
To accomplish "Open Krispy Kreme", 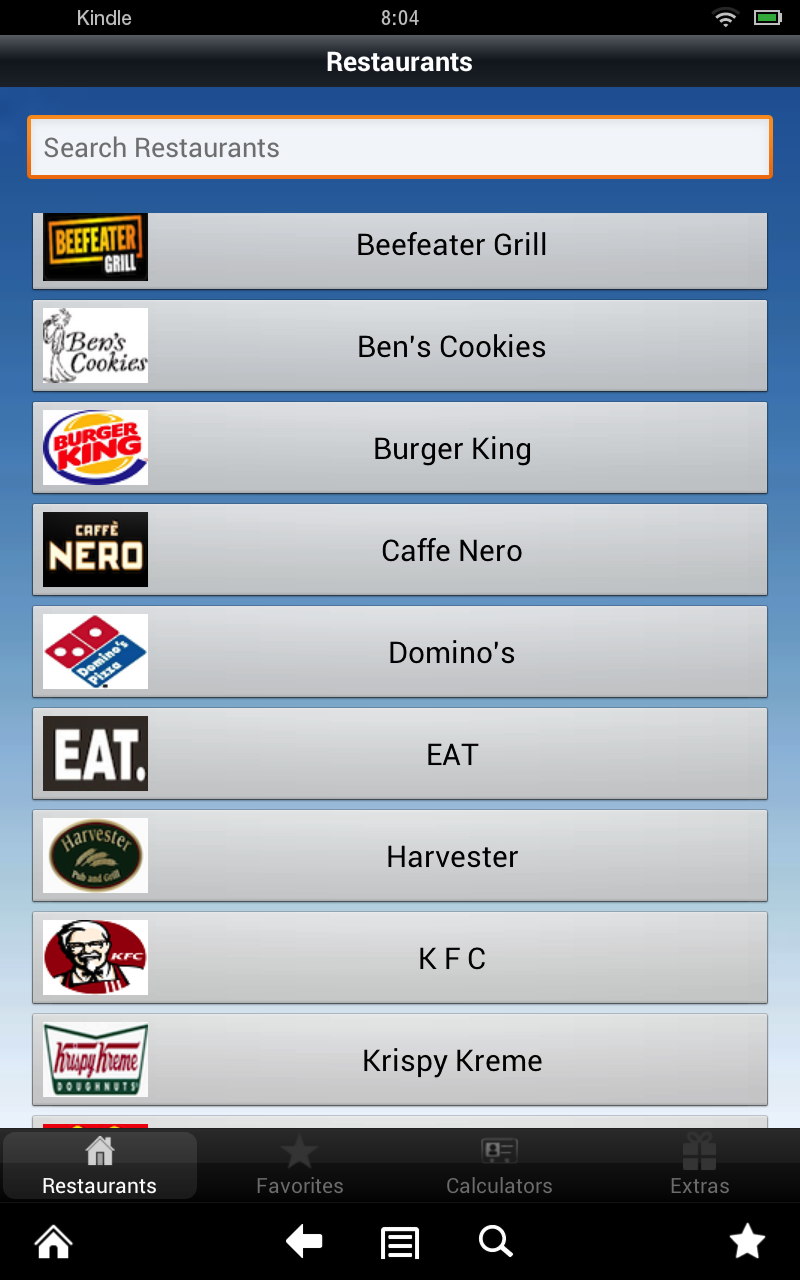I will point(400,1060).
